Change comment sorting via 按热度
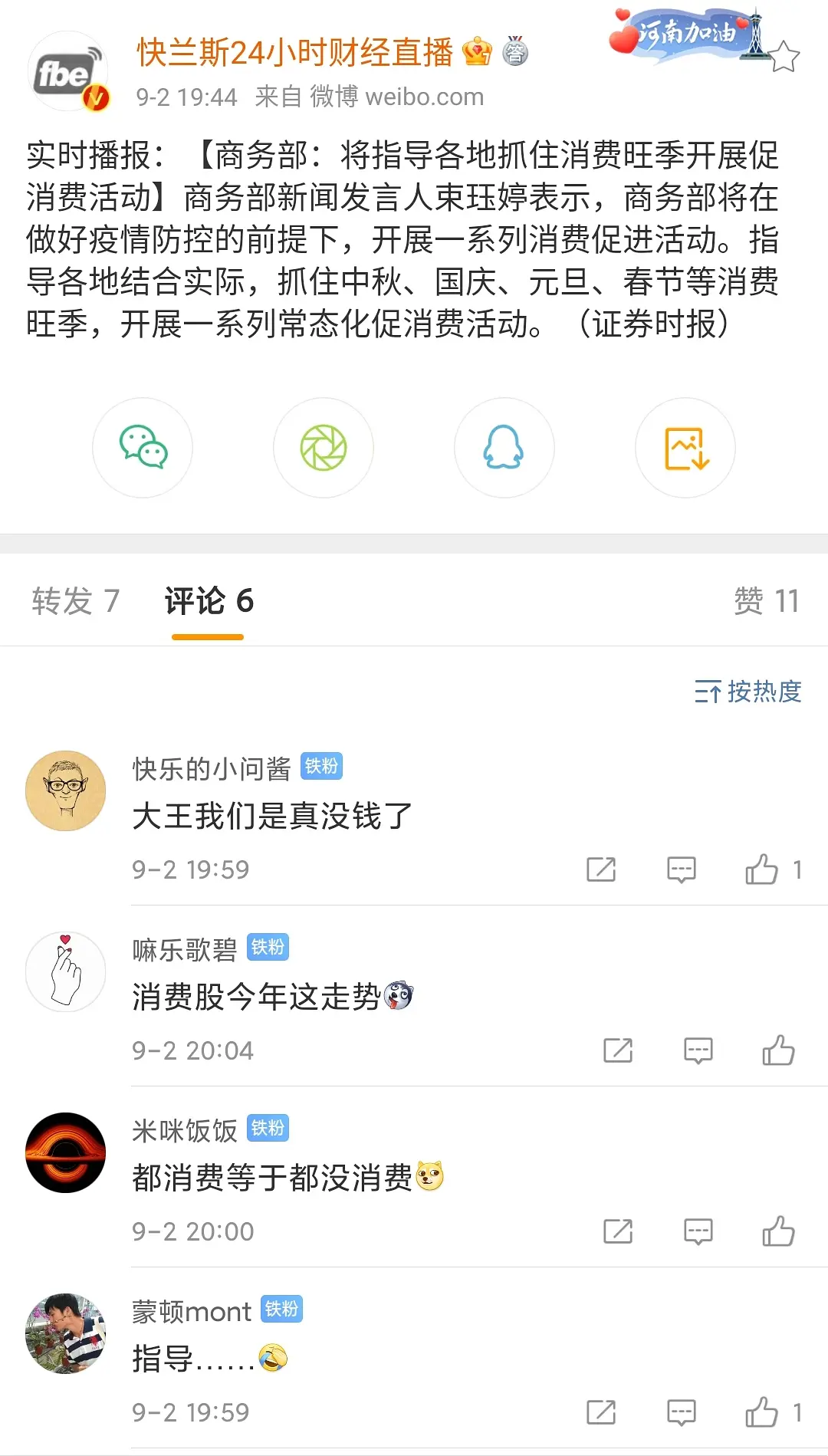 coord(748,692)
